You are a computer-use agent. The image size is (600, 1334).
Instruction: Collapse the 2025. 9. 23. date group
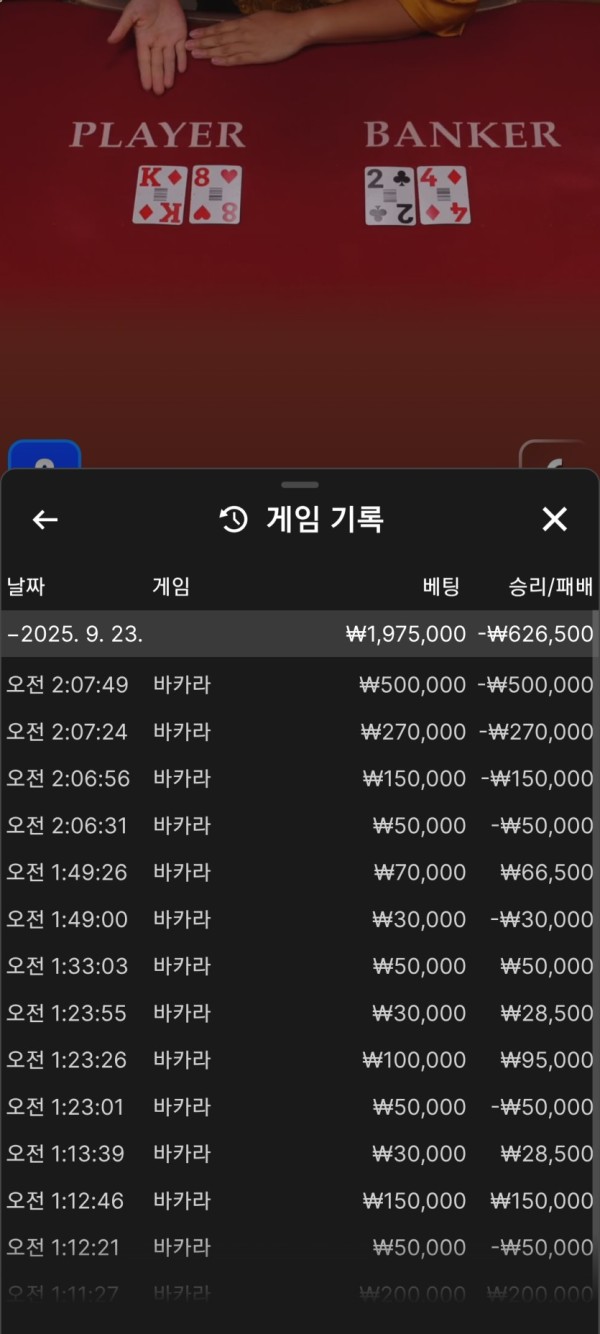coord(300,634)
